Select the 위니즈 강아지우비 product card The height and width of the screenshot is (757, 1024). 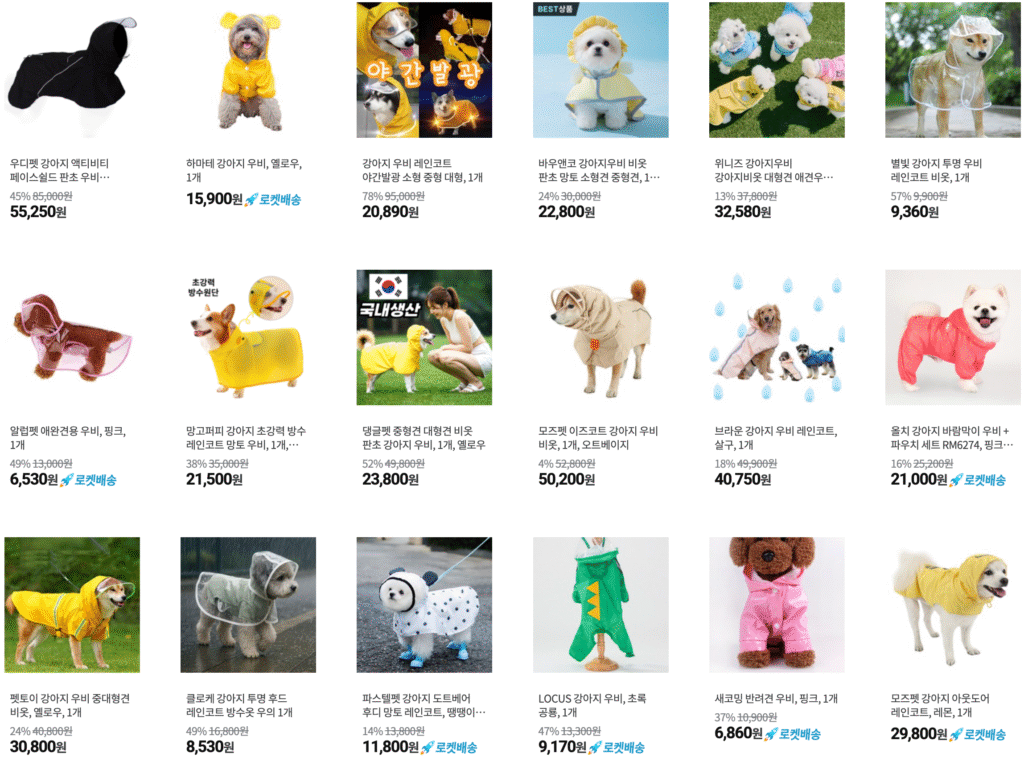point(776,70)
